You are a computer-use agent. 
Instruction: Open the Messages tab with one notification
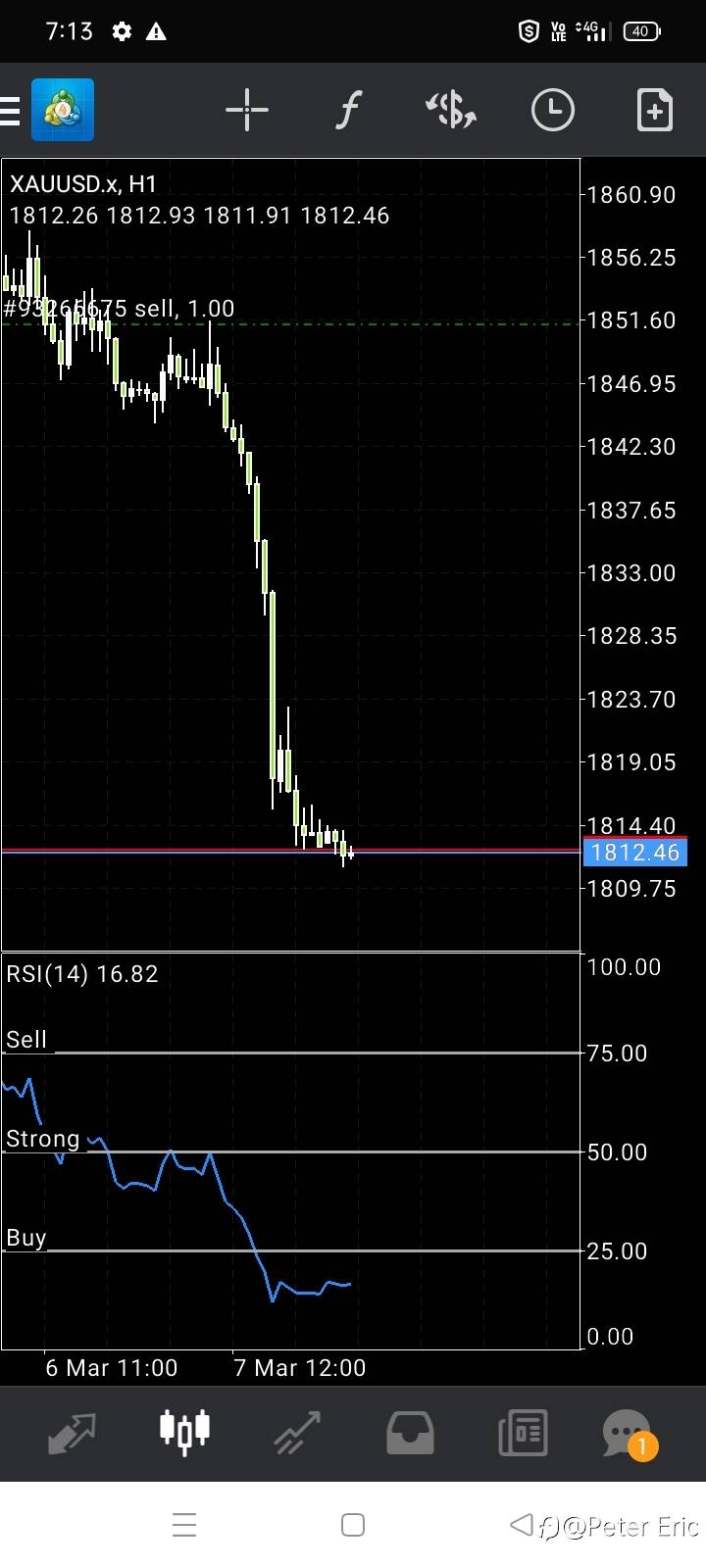(630, 1435)
